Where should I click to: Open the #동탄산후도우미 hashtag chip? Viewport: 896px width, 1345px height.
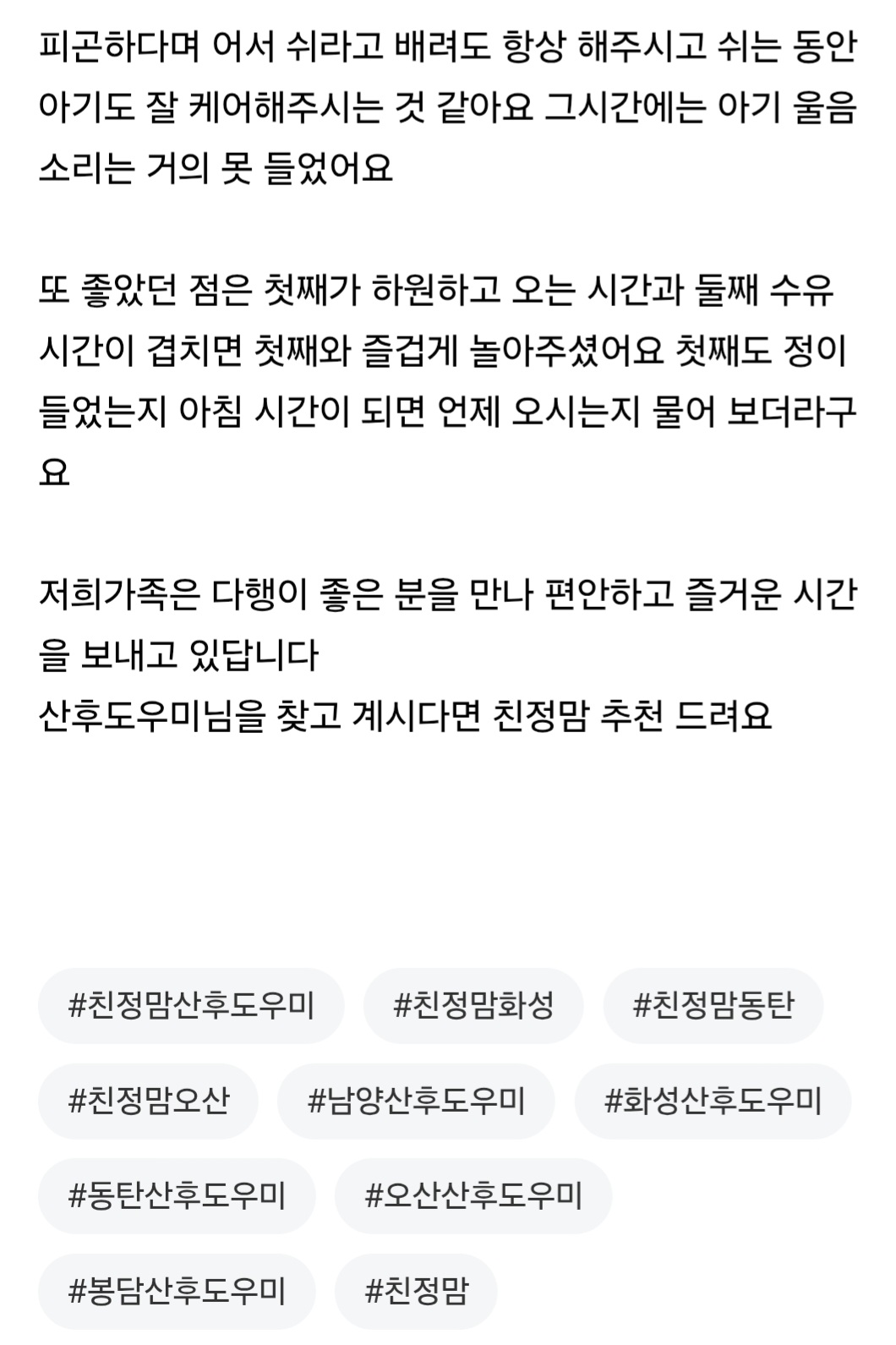[177, 1196]
